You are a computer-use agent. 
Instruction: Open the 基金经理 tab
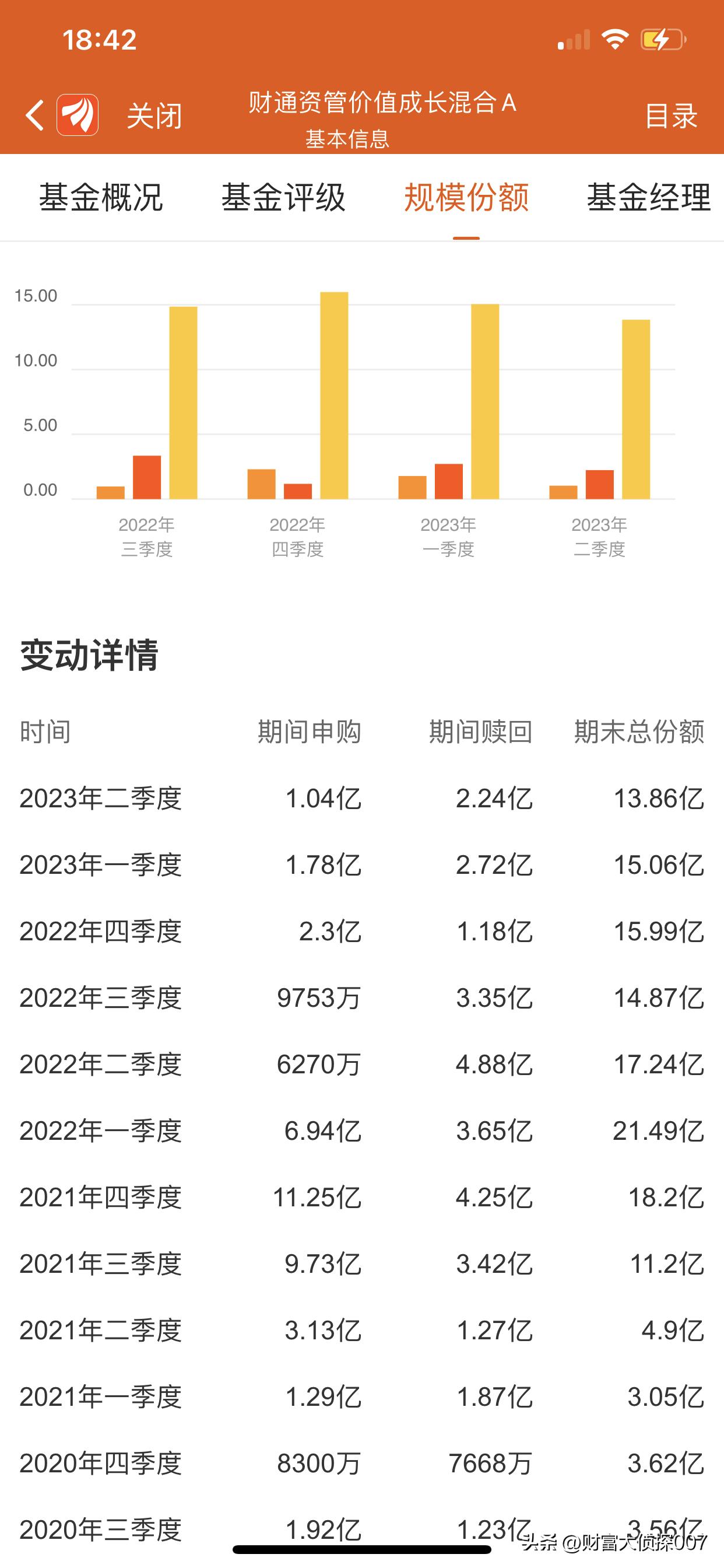pos(648,197)
